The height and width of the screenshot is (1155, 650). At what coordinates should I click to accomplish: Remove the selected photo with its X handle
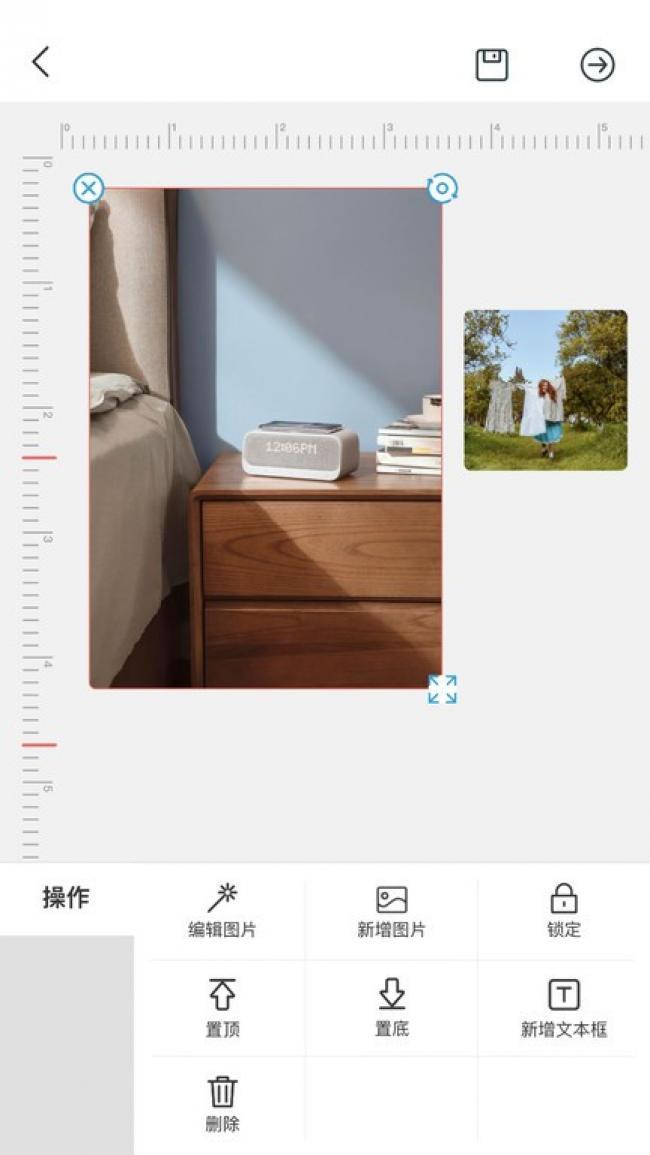(89, 188)
